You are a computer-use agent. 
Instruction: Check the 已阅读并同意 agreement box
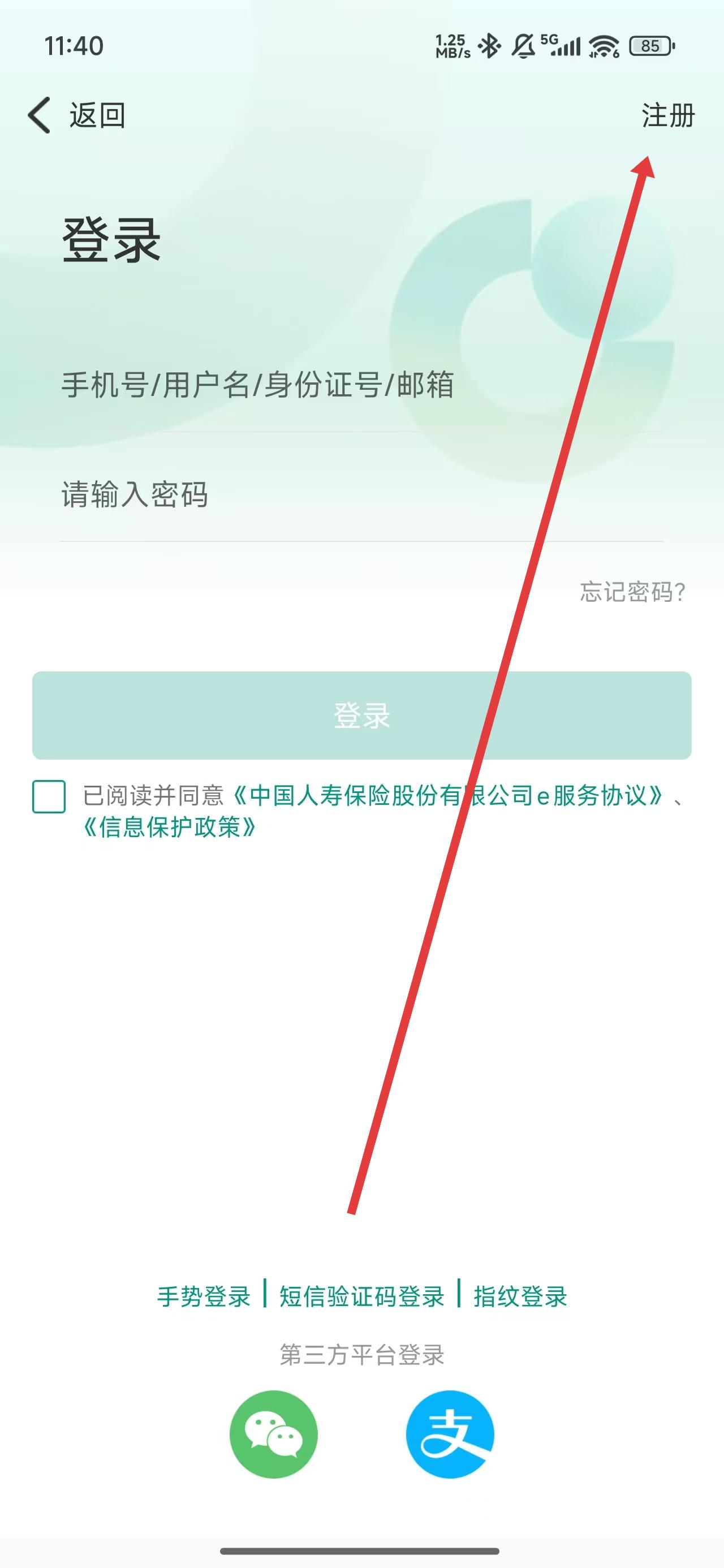(49, 796)
